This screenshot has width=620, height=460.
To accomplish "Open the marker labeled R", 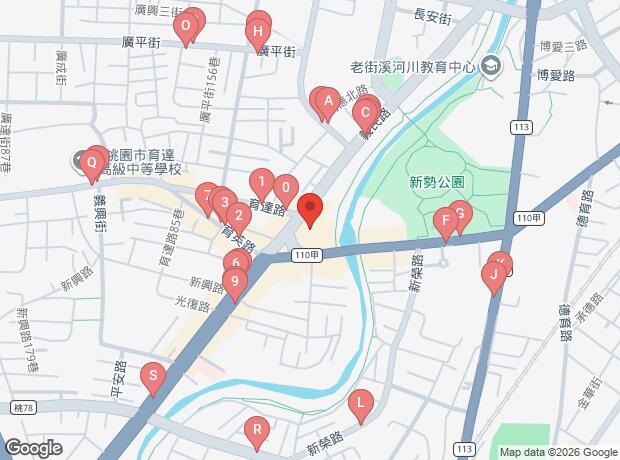I will (x=257, y=433).
